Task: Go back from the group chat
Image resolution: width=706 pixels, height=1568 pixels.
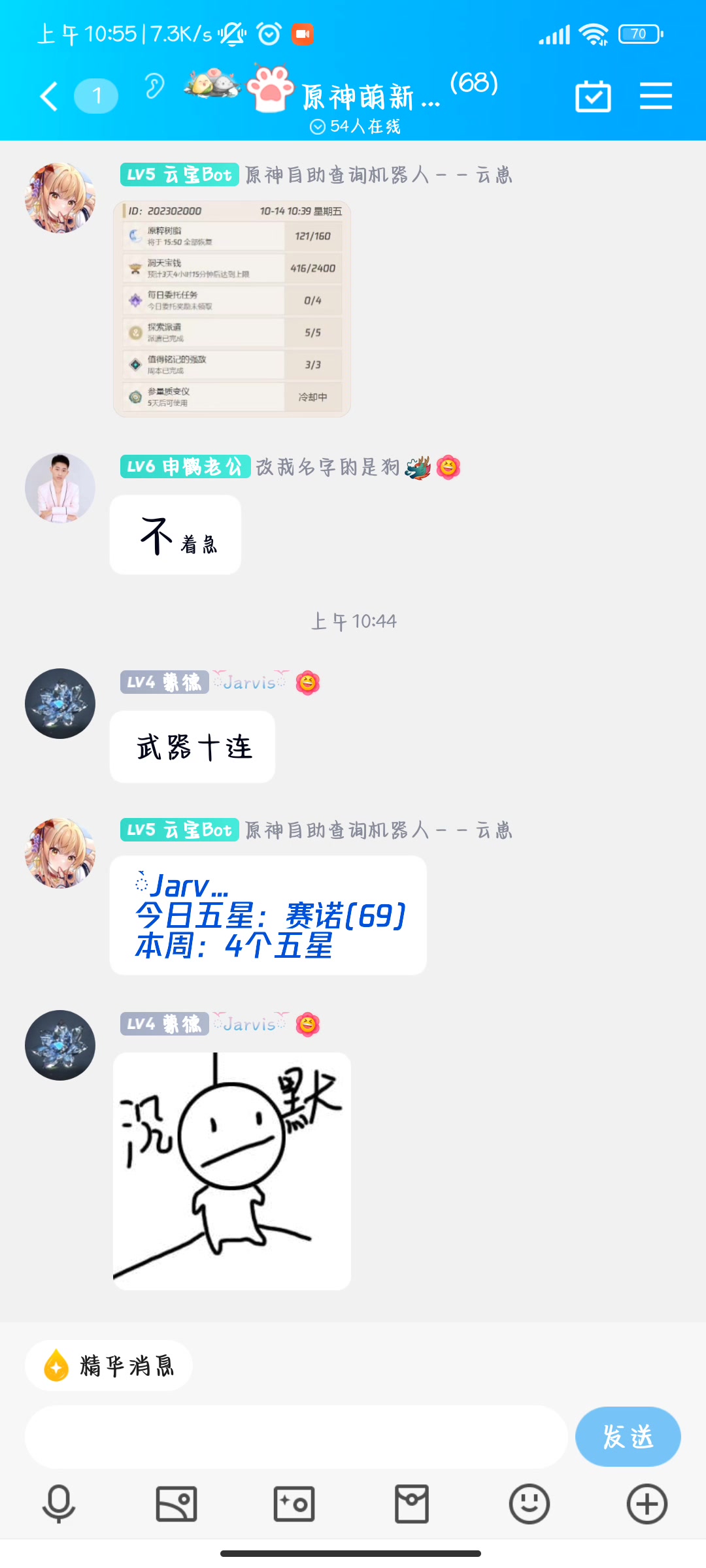Action: 49,97
